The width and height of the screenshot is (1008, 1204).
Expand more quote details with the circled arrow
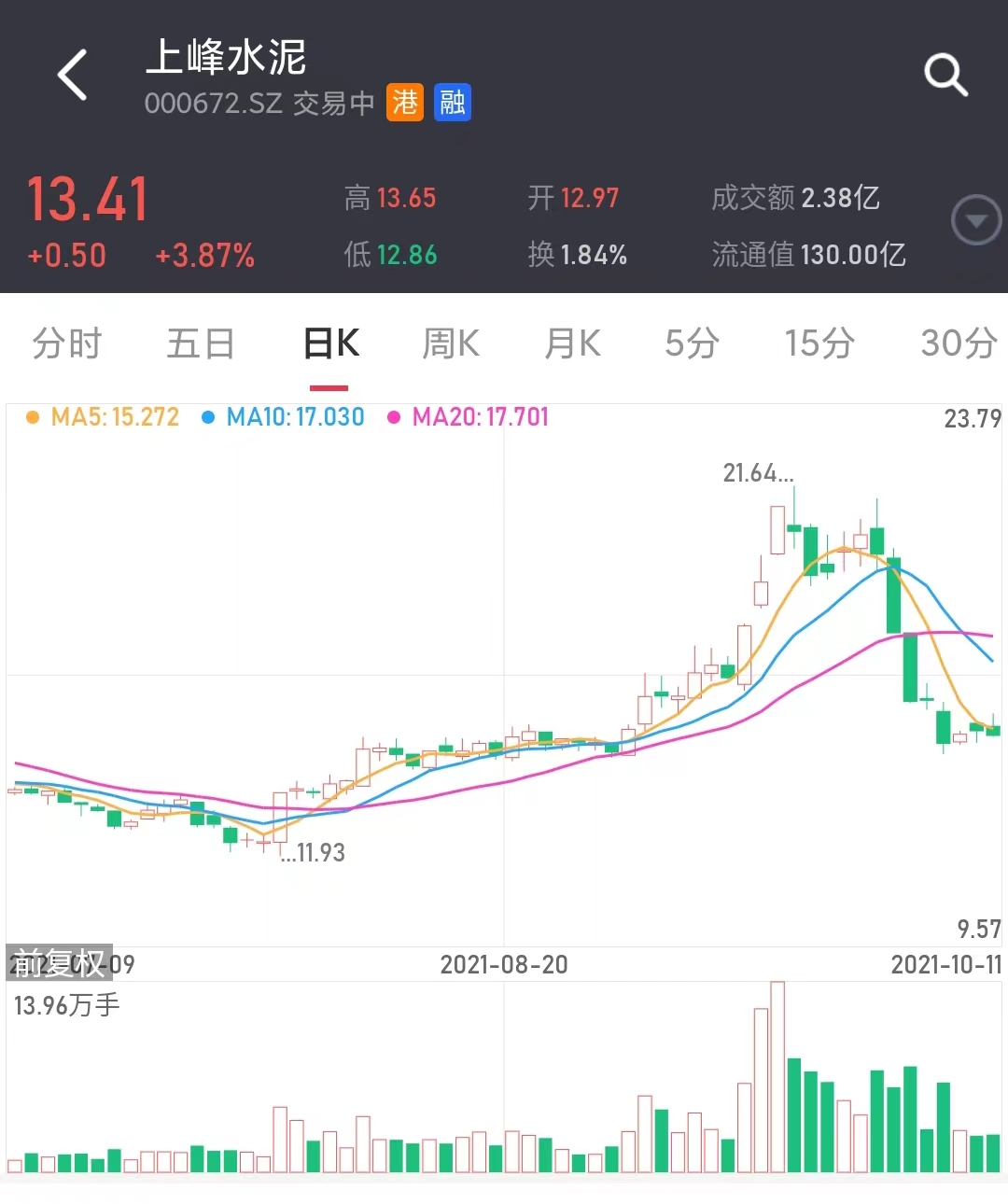point(975,221)
